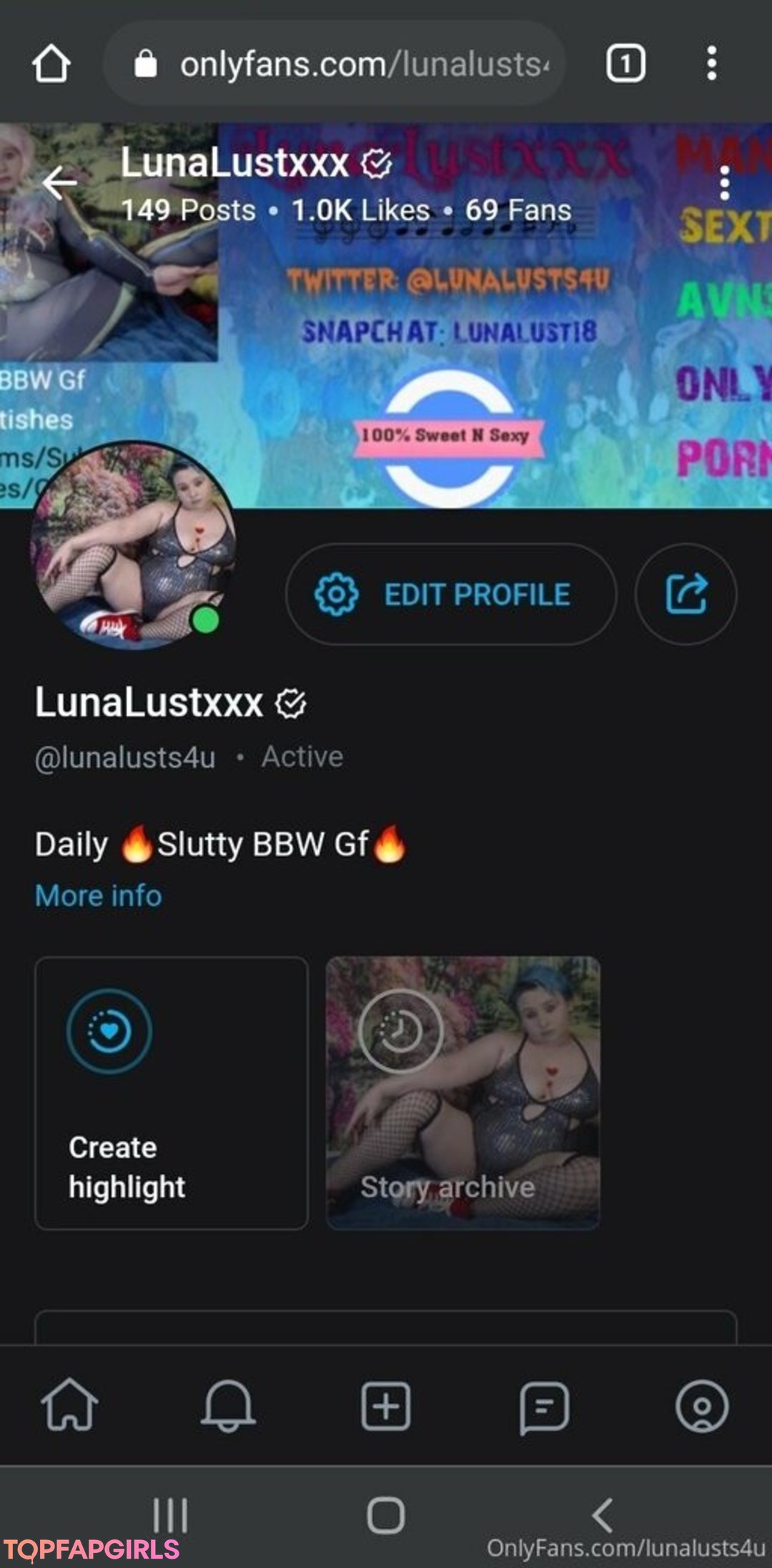Share the profile via share icon

pos(686,594)
